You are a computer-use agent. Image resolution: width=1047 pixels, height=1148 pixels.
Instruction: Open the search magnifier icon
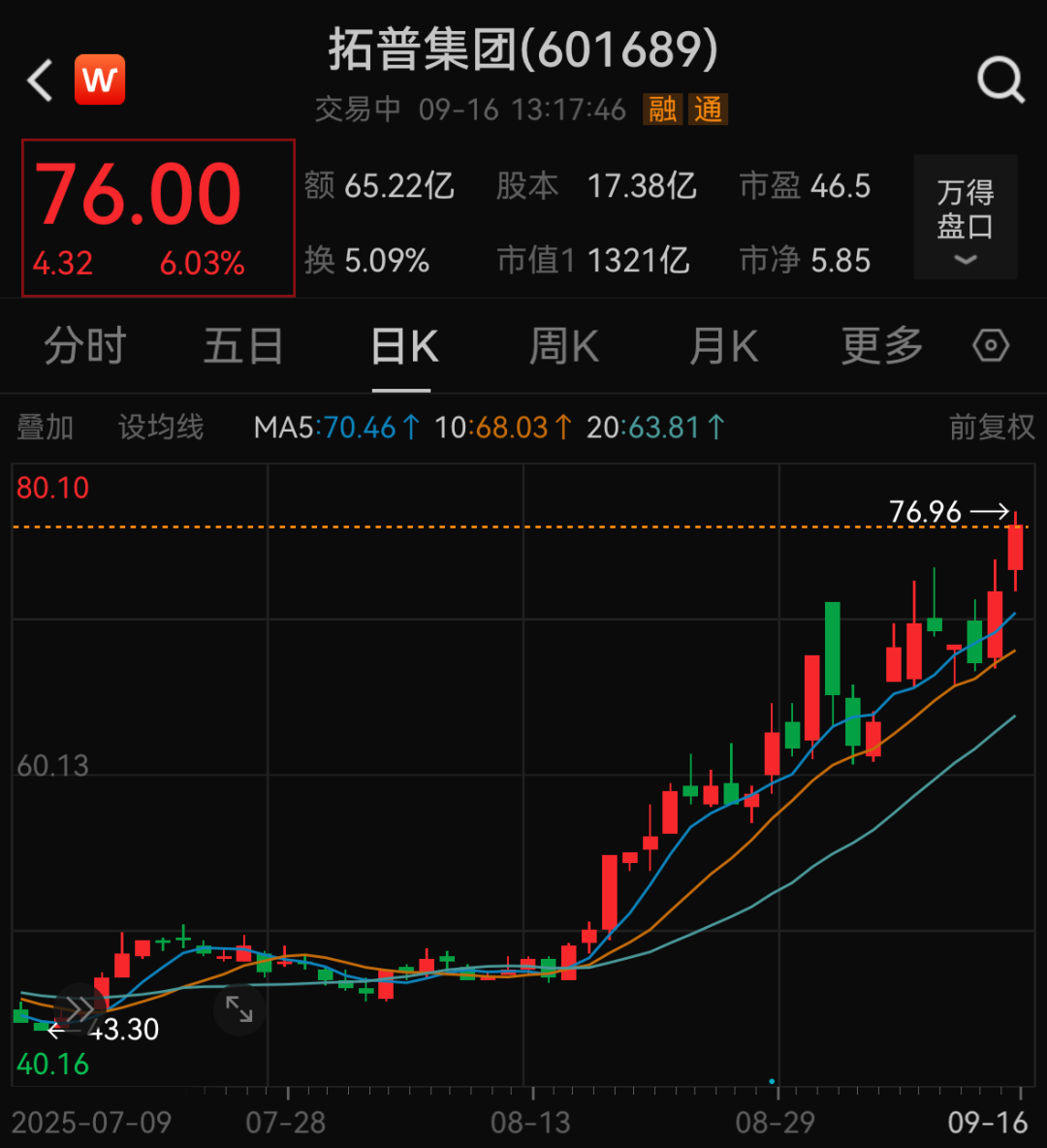(x=1000, y=80)
